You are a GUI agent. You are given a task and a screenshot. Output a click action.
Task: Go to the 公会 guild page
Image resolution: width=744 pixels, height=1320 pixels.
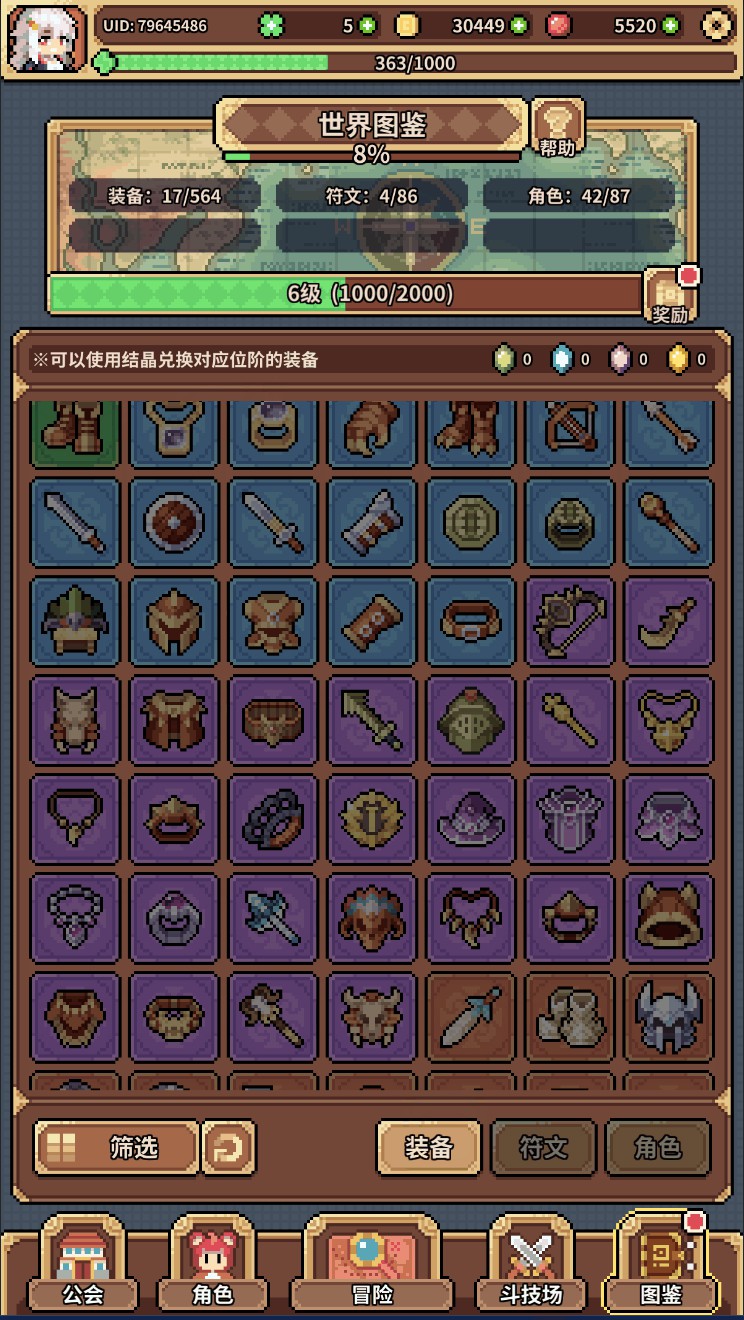[x=83, y=1264]
